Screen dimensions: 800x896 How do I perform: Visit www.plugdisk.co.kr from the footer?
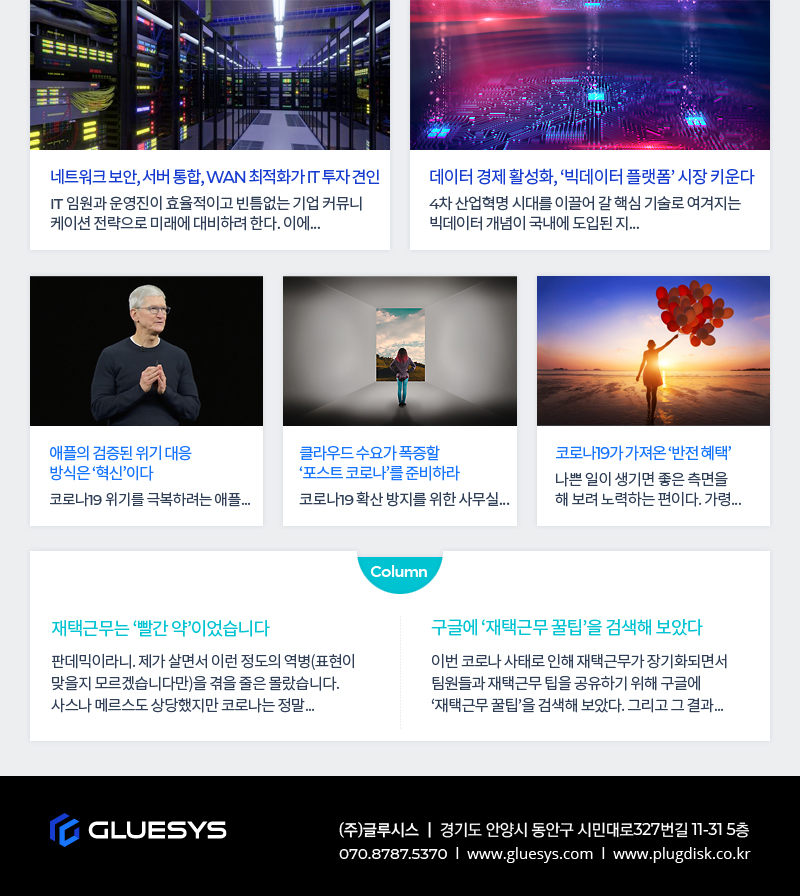point(681,854)
